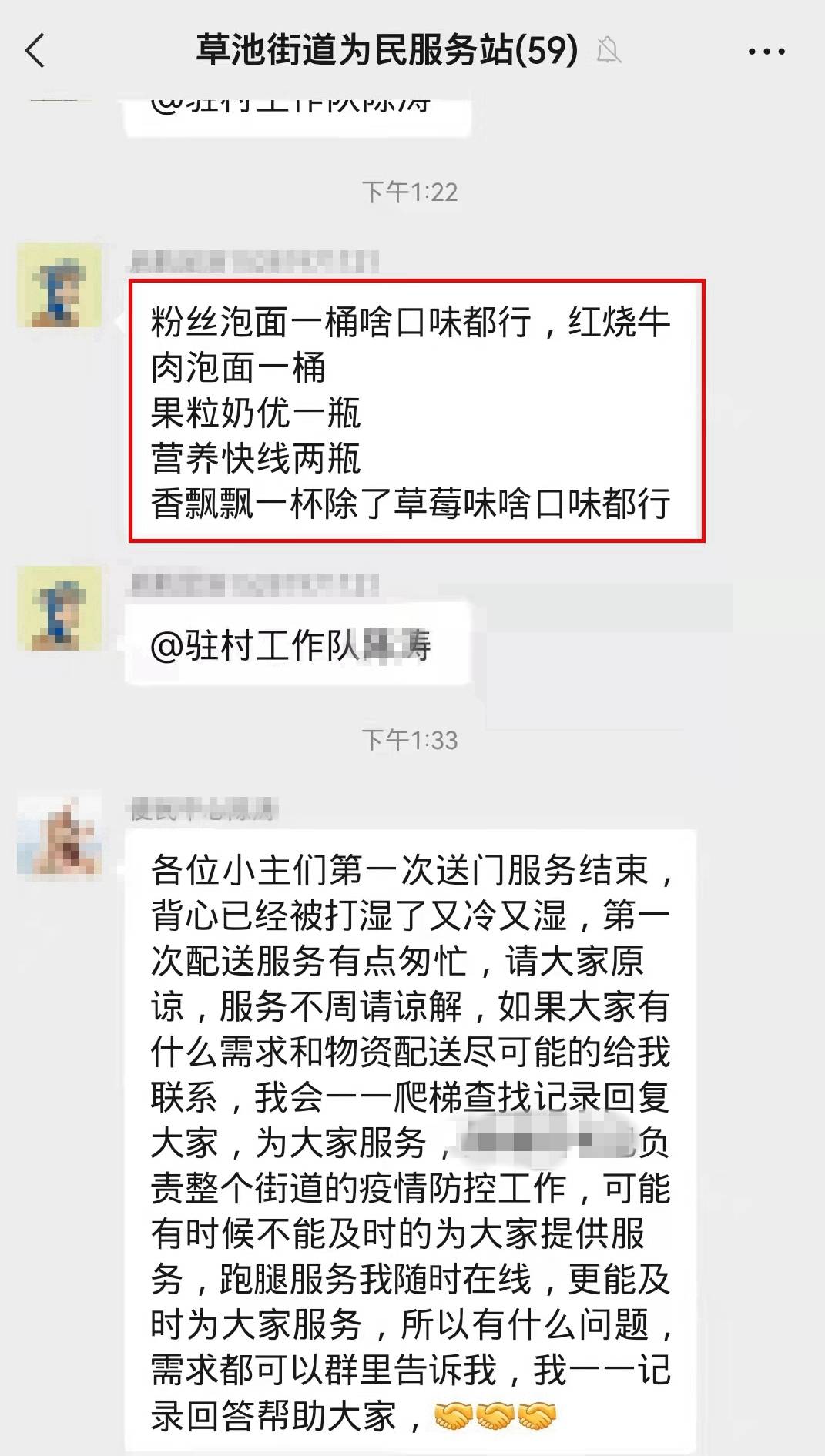Open the three-dot group chat menu

click(x=766, y=52)
